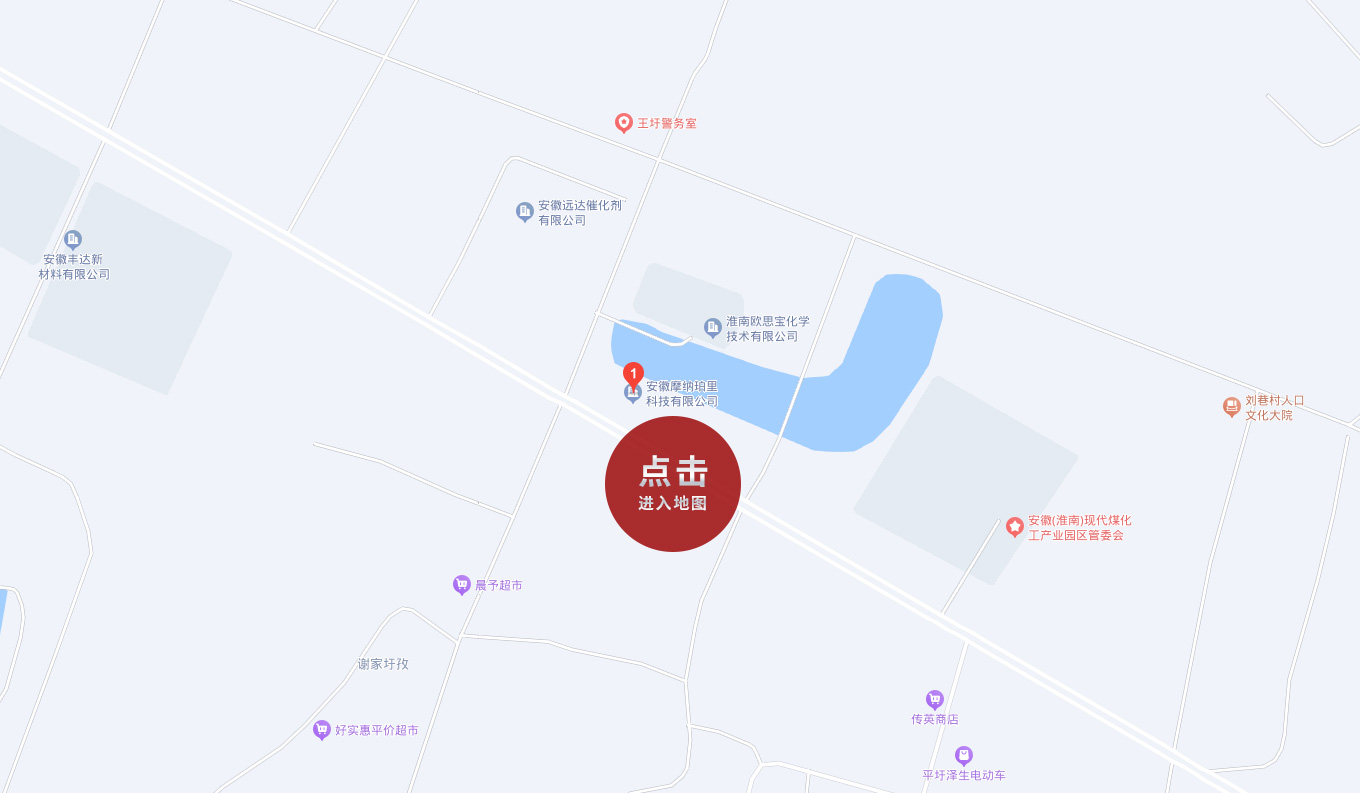The height and width of the screenshot is (793, 1360).
Task: Tap the red 点击进入地图 button
Action: click(x=672, y=484)
